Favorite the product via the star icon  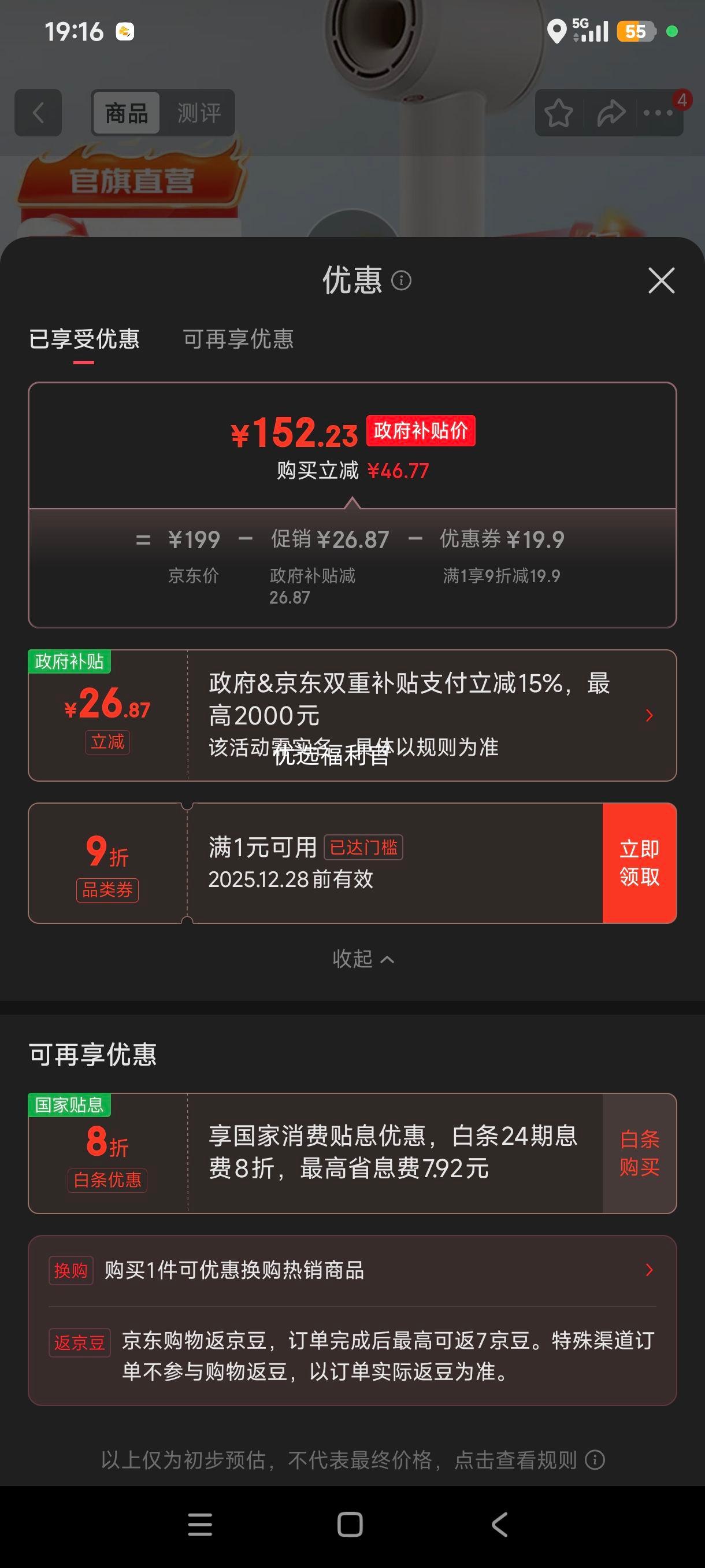[560, 113]
